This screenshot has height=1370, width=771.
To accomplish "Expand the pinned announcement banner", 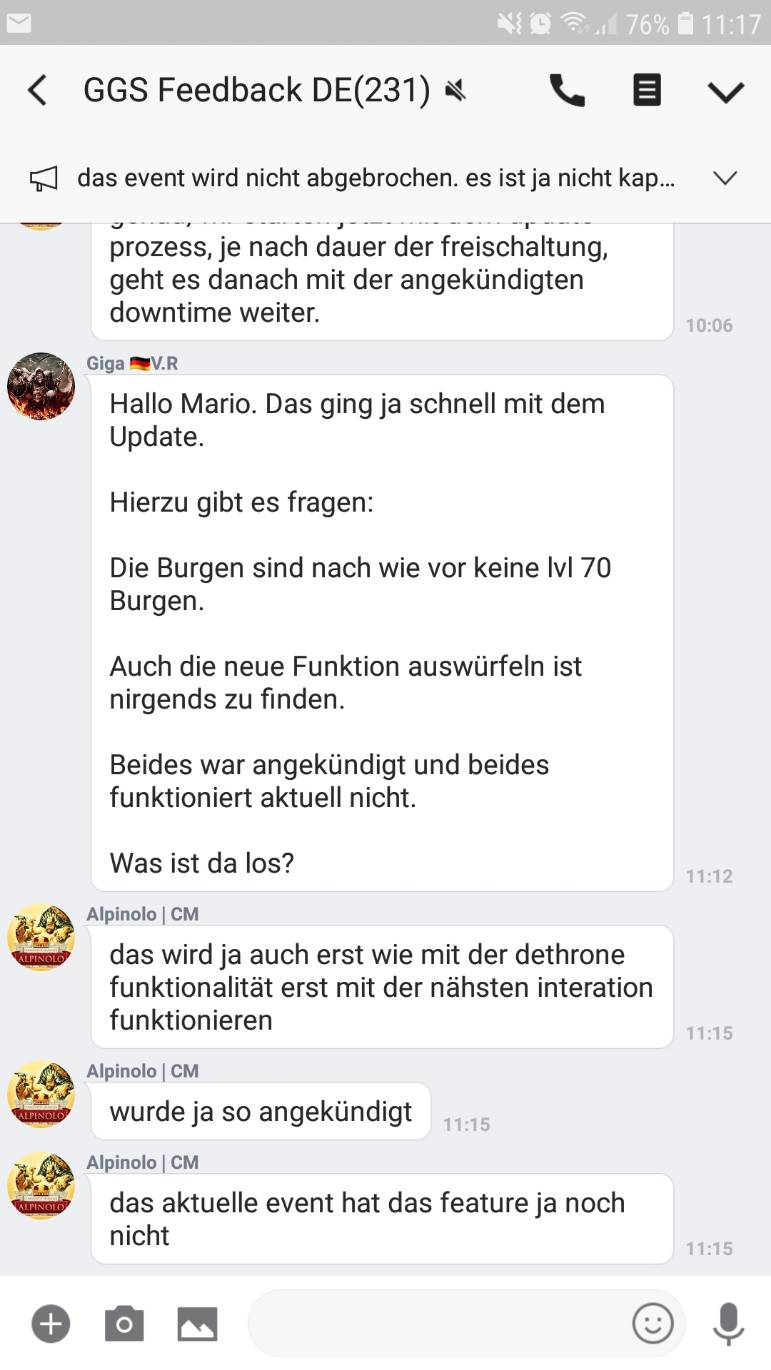I will point(724,179).
